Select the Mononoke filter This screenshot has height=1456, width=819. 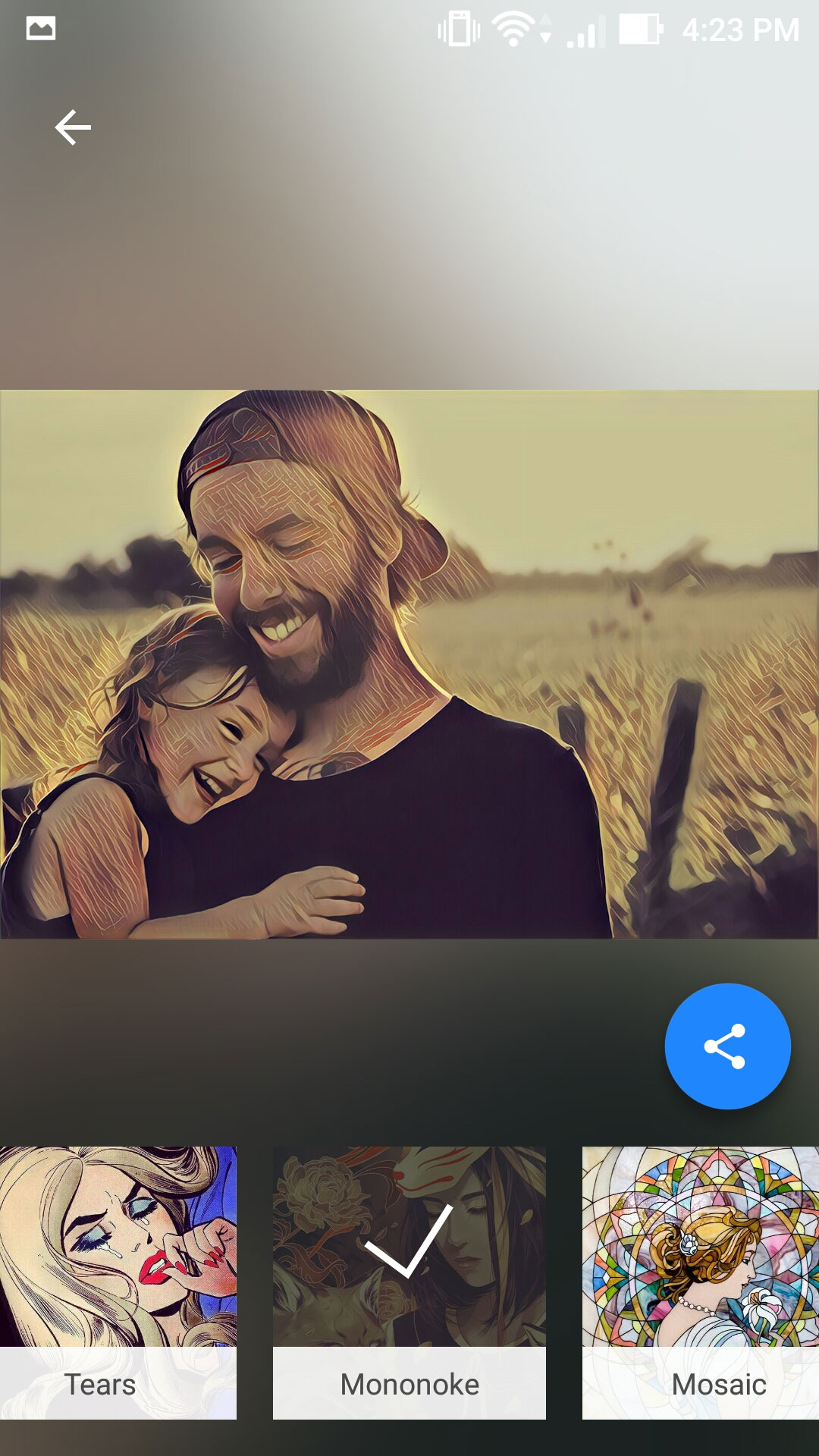(x=409, y=1282)
